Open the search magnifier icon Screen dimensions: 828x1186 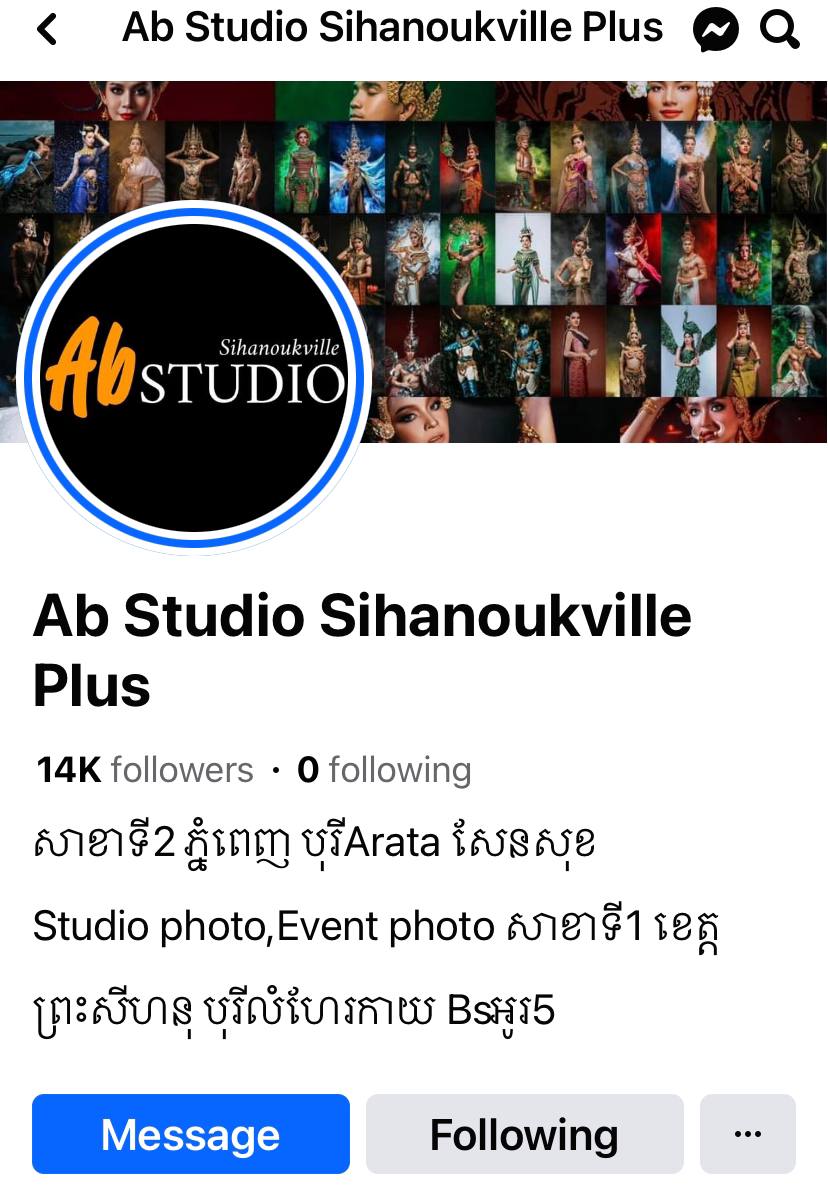point(780,31)
